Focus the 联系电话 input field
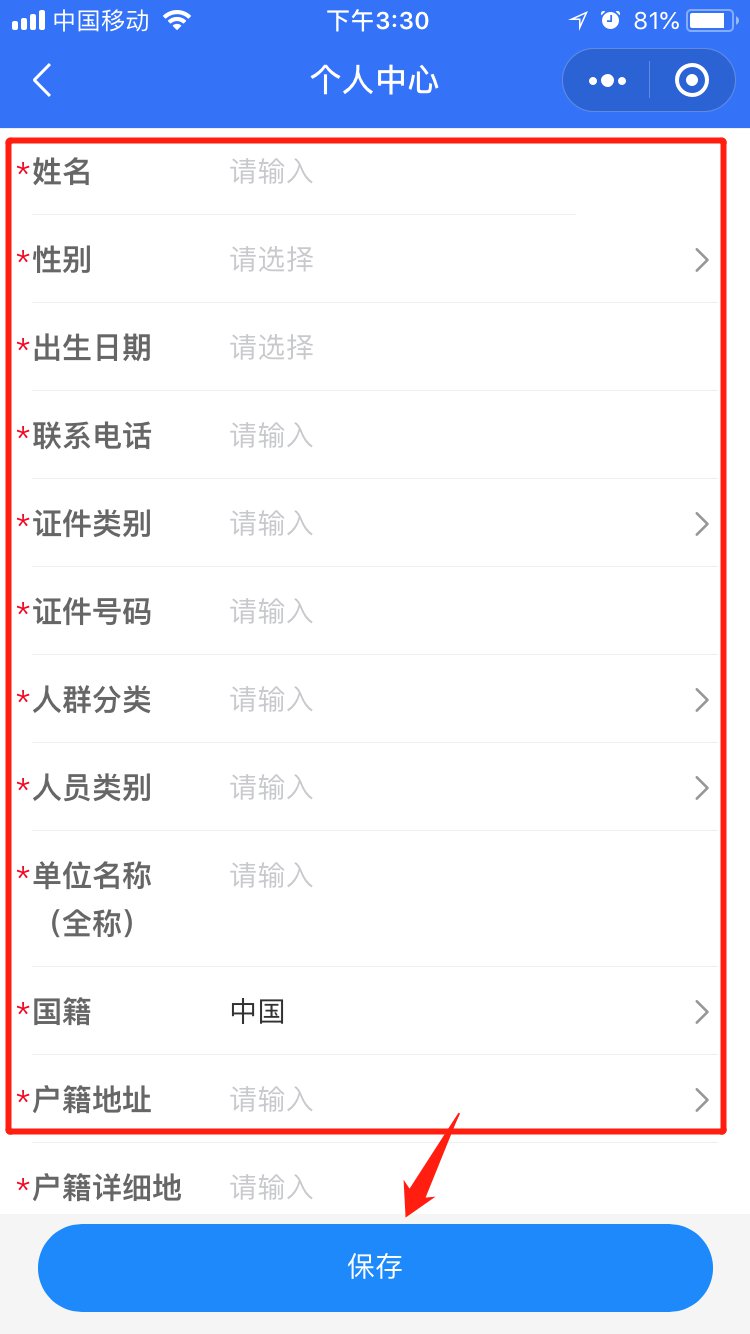The image size is (750, 1334). pos(460,436)
